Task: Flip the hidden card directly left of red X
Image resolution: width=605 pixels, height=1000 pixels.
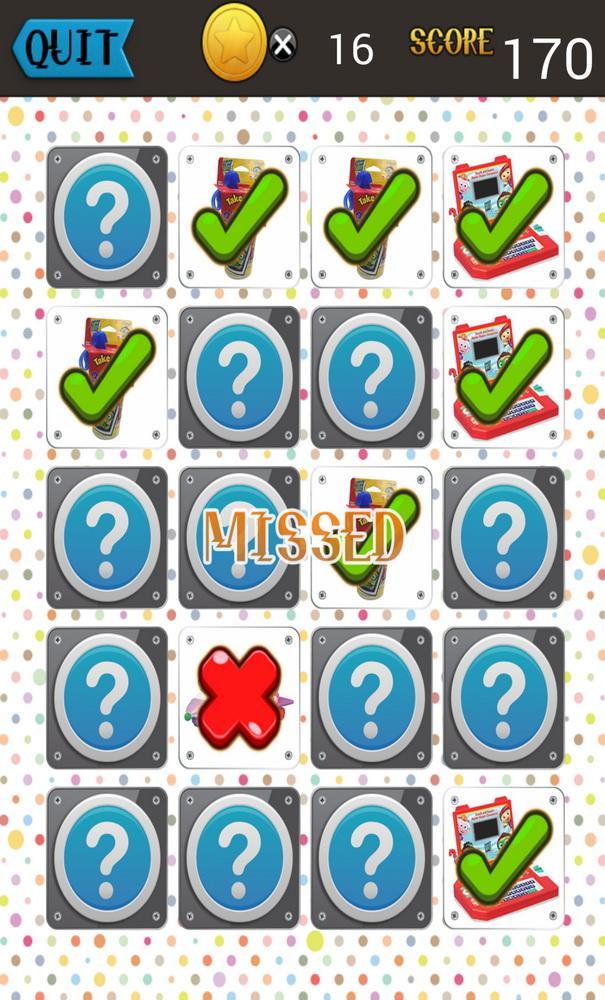Action: (x=107, y=697)
